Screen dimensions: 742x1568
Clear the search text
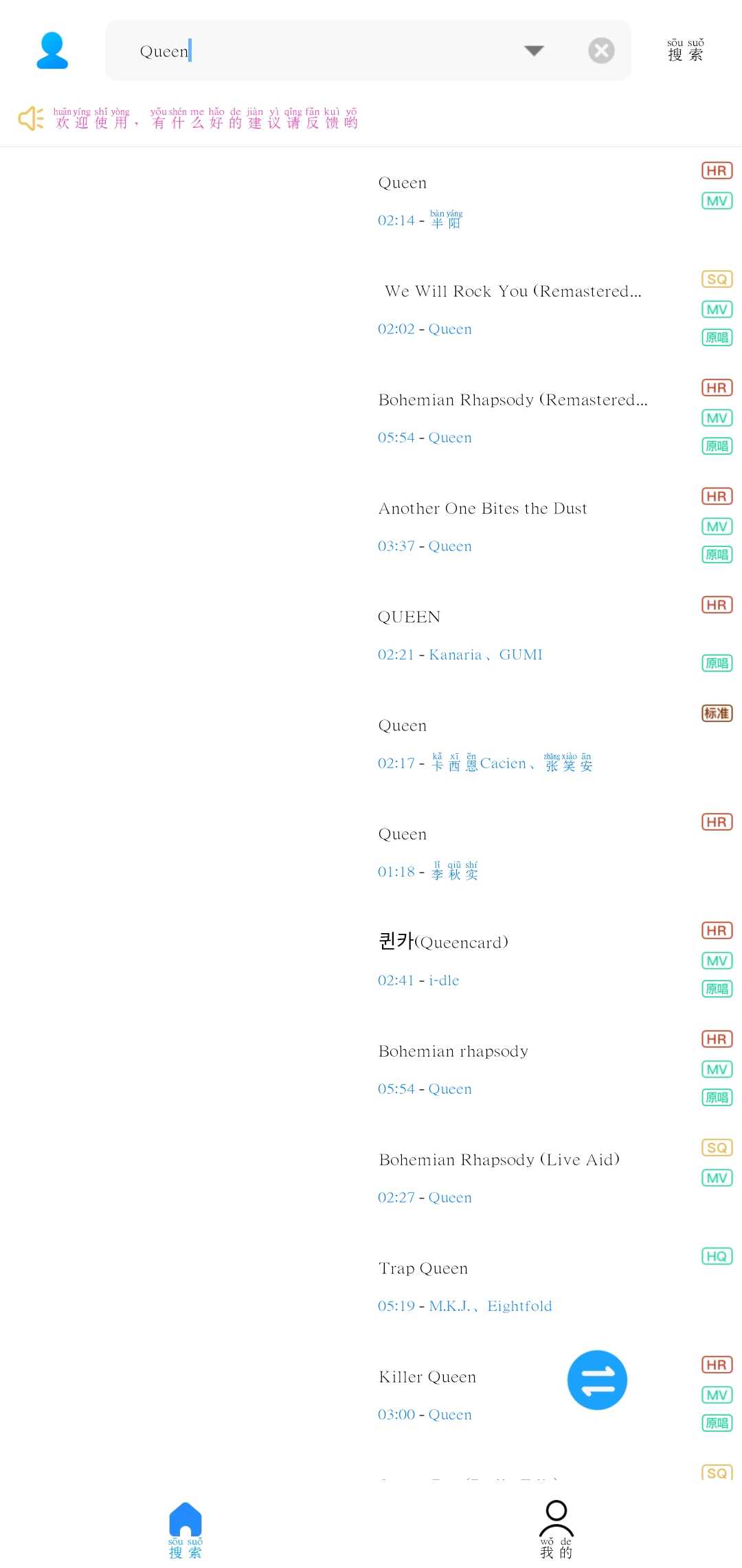[601, 51]
